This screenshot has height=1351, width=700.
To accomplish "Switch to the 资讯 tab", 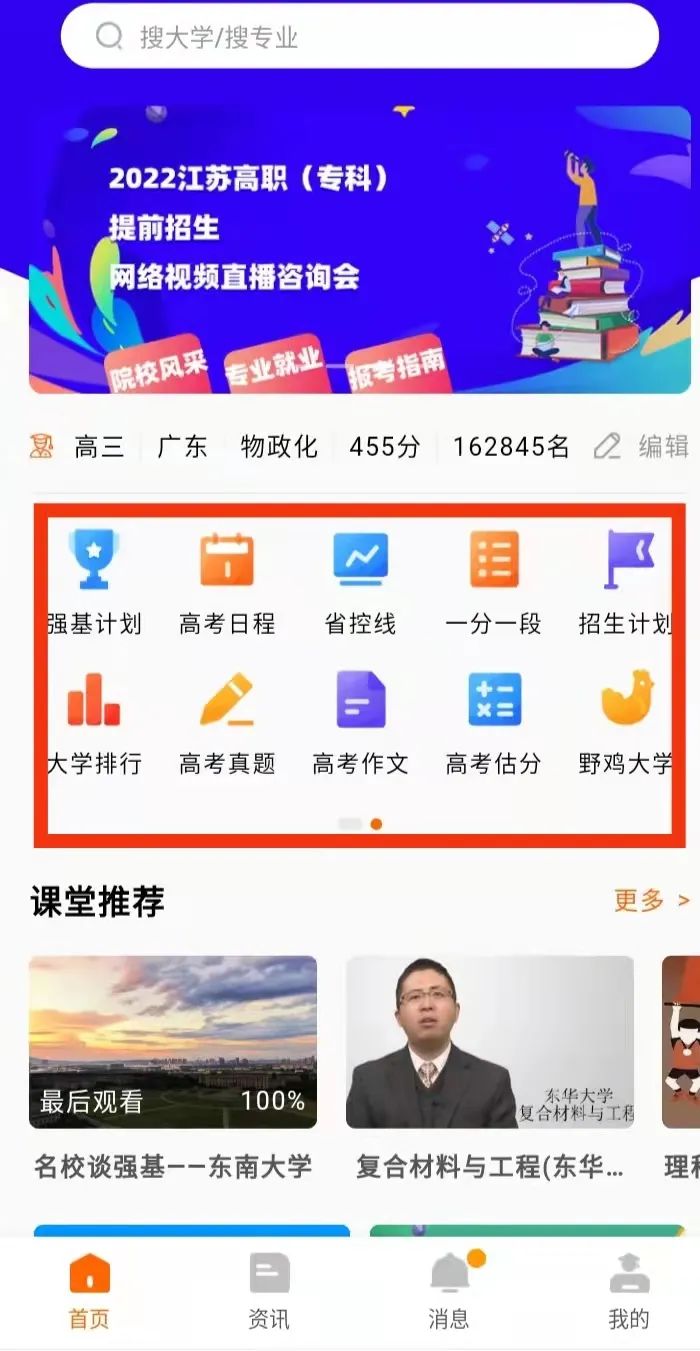I will click(x=269, y=1290).
